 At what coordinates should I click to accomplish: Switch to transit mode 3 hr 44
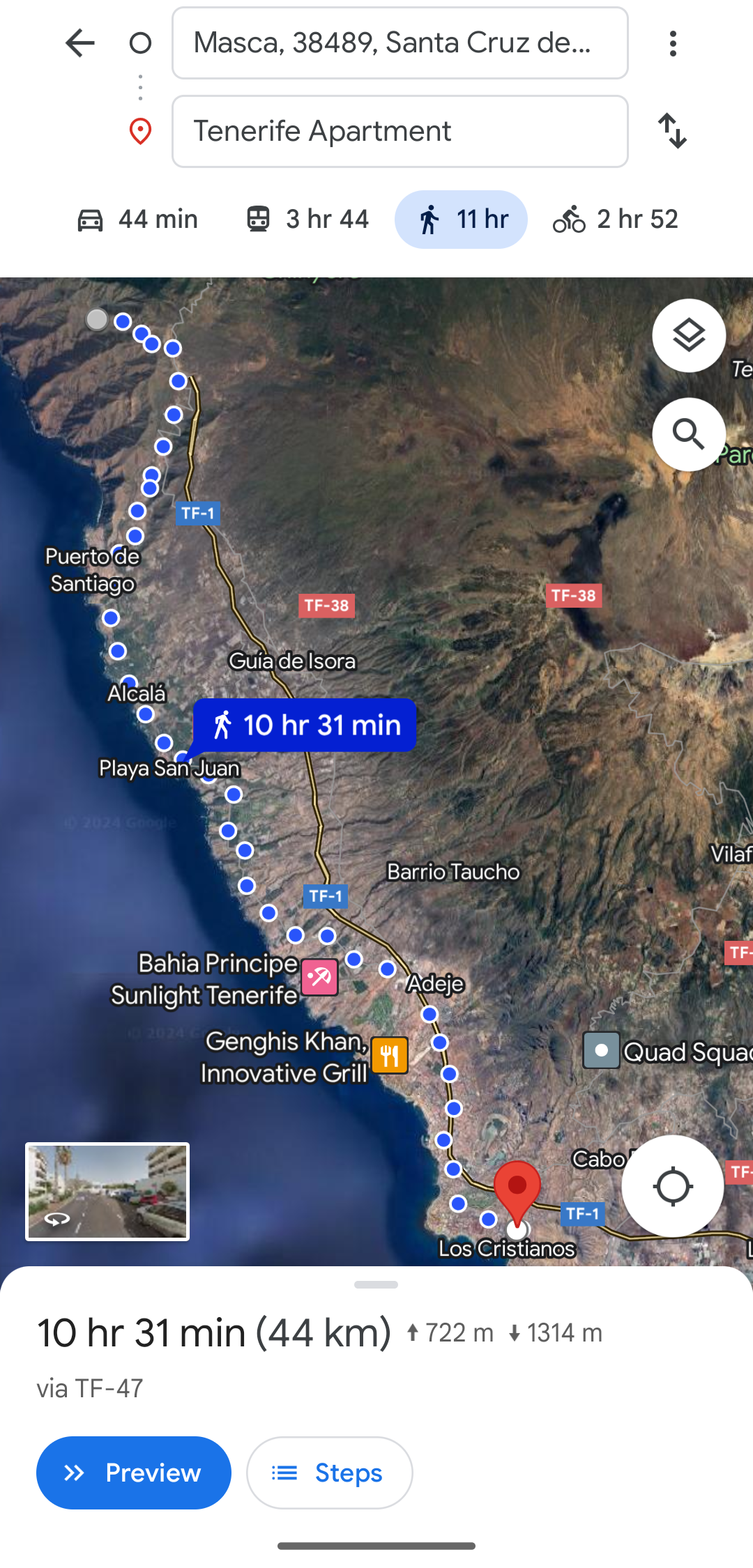[307, 220]
